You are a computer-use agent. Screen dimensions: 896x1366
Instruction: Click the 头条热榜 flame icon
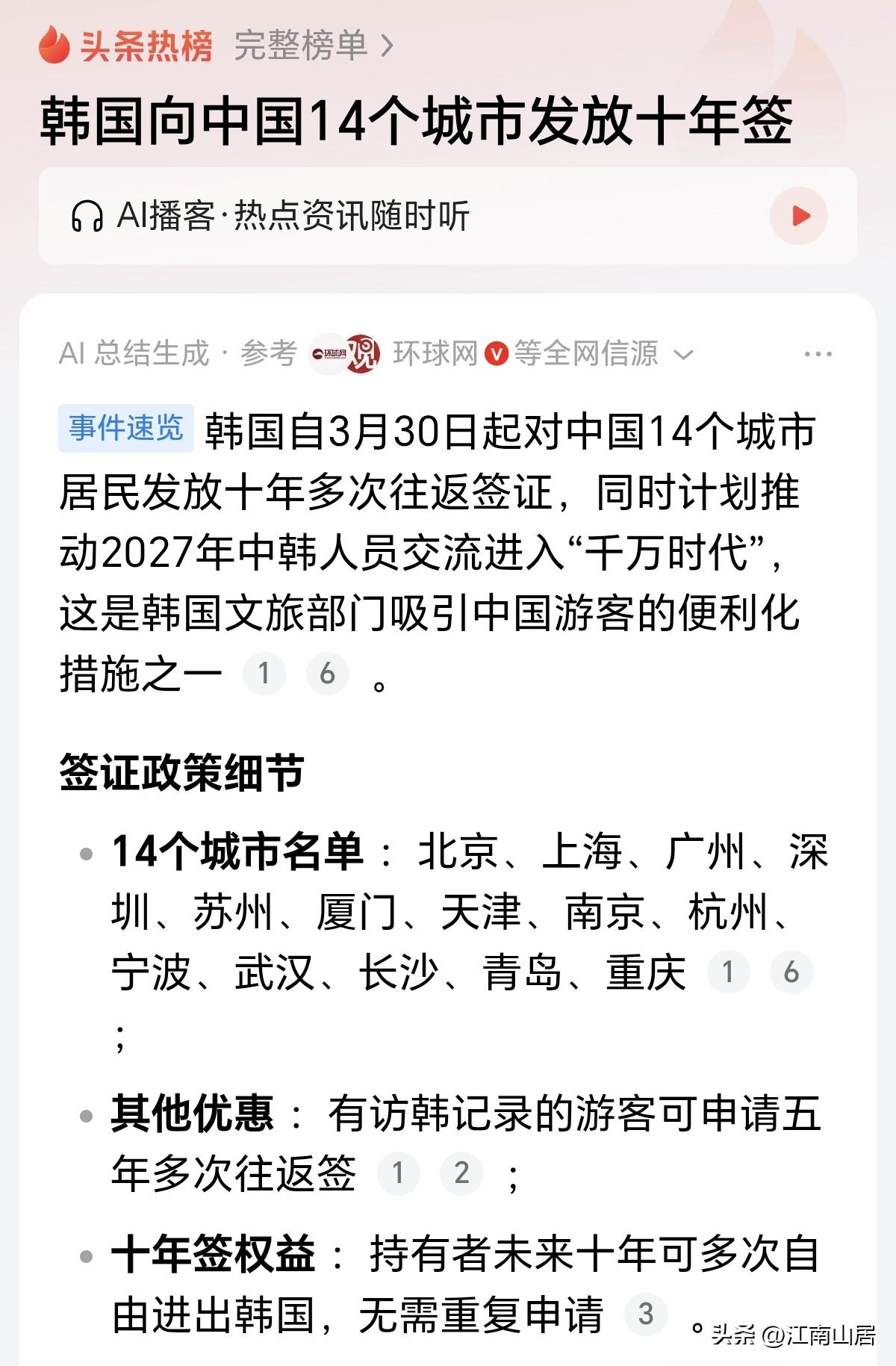54,46
